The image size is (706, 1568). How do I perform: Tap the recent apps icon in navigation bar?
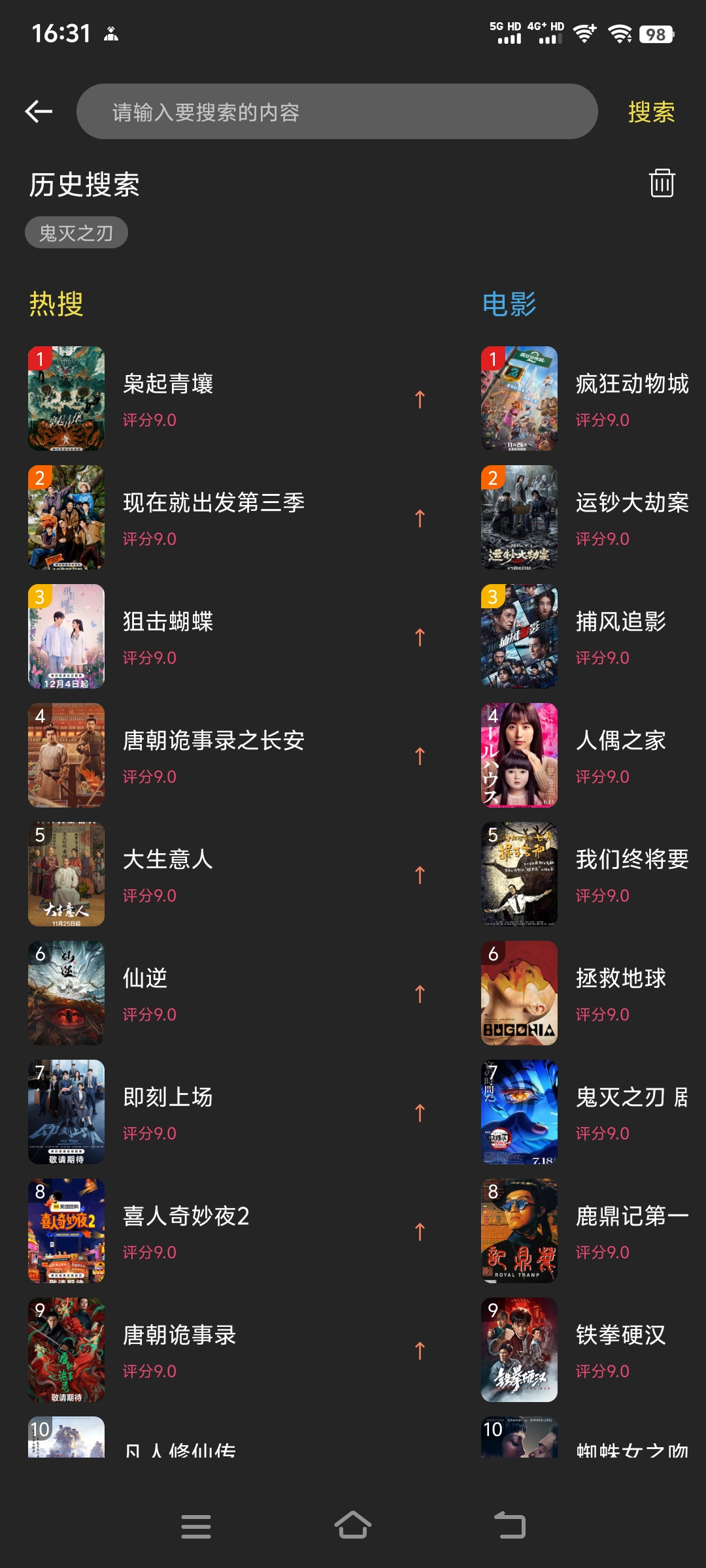coord(196,1526)
